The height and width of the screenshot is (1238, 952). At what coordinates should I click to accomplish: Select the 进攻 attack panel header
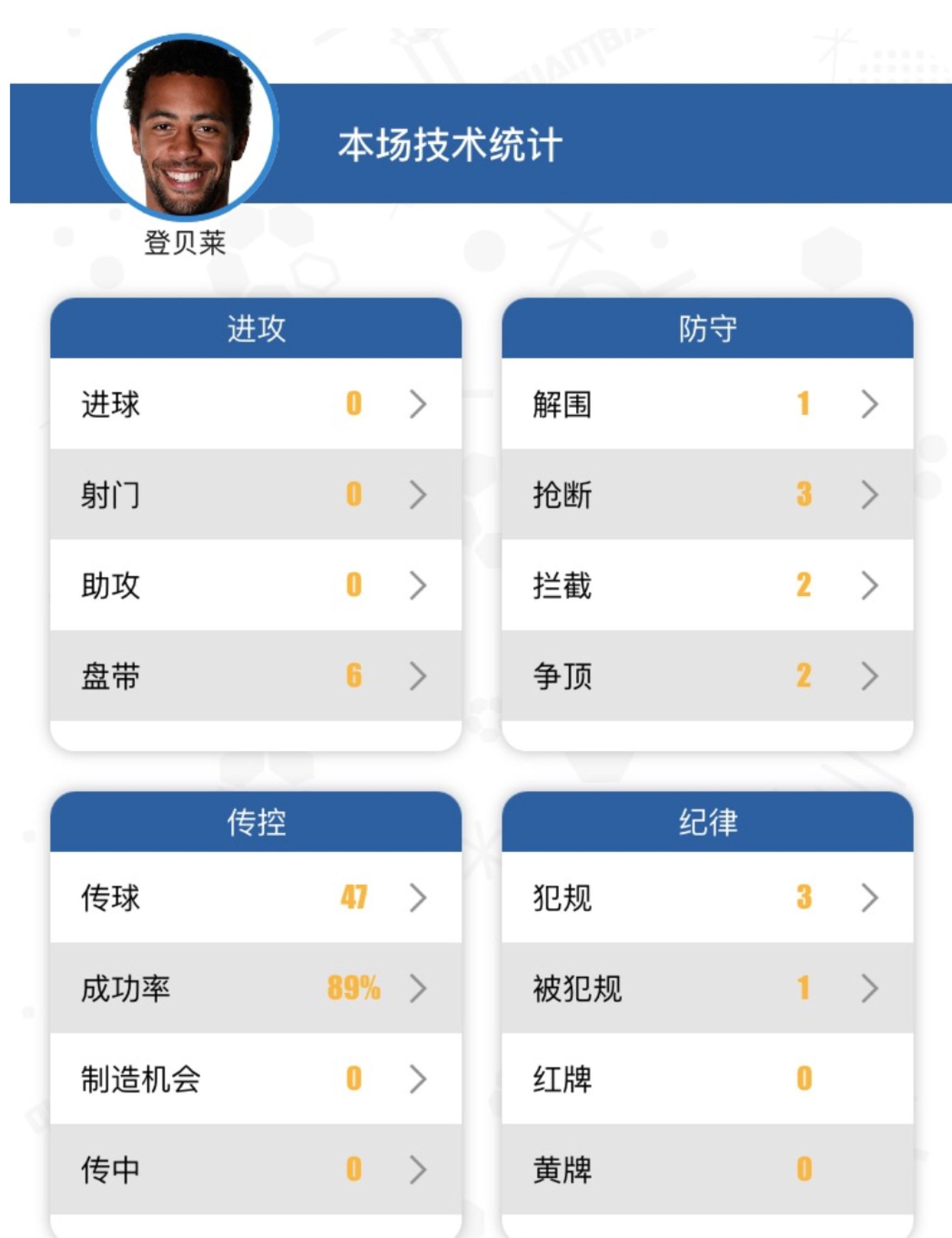pos(255,329)
